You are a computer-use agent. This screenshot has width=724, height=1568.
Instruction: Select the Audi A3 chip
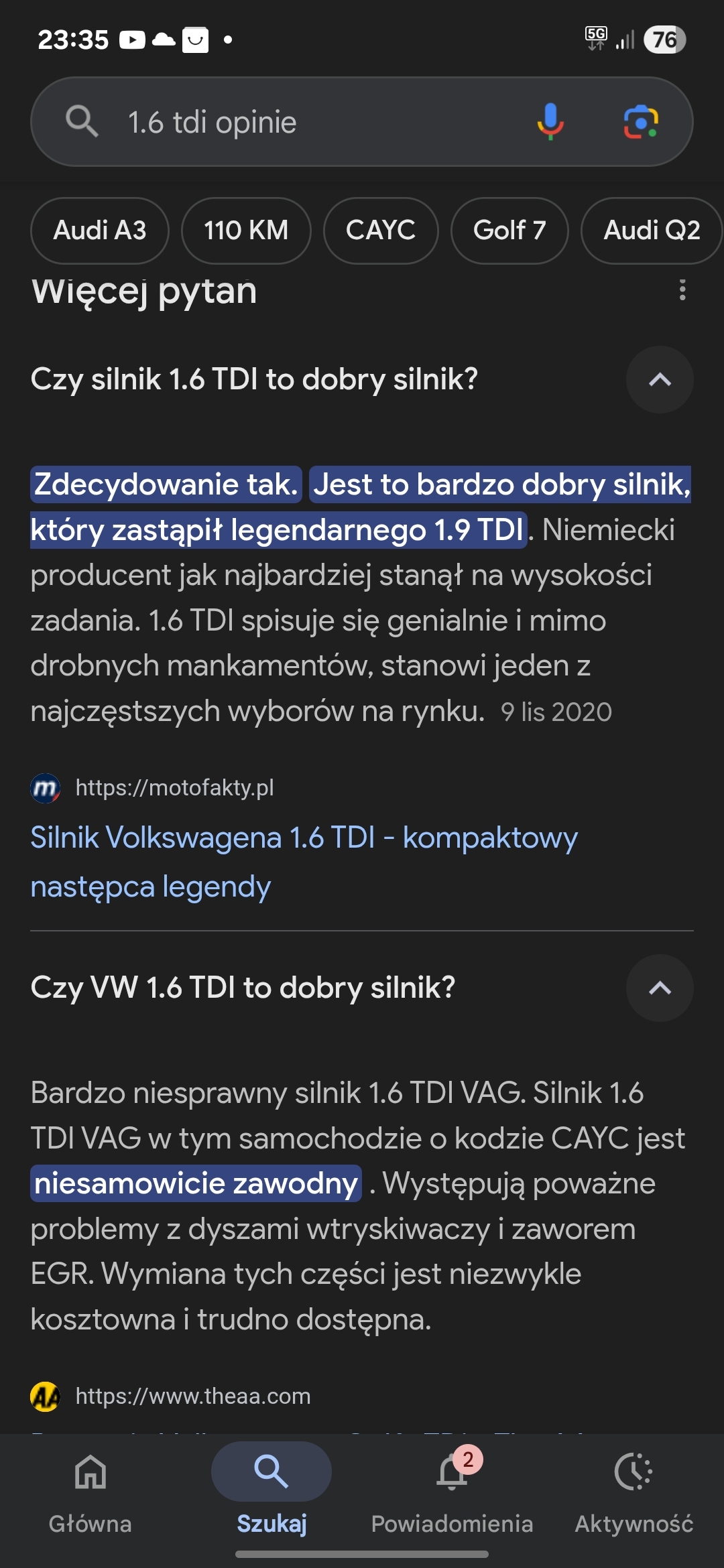point(100,231)
